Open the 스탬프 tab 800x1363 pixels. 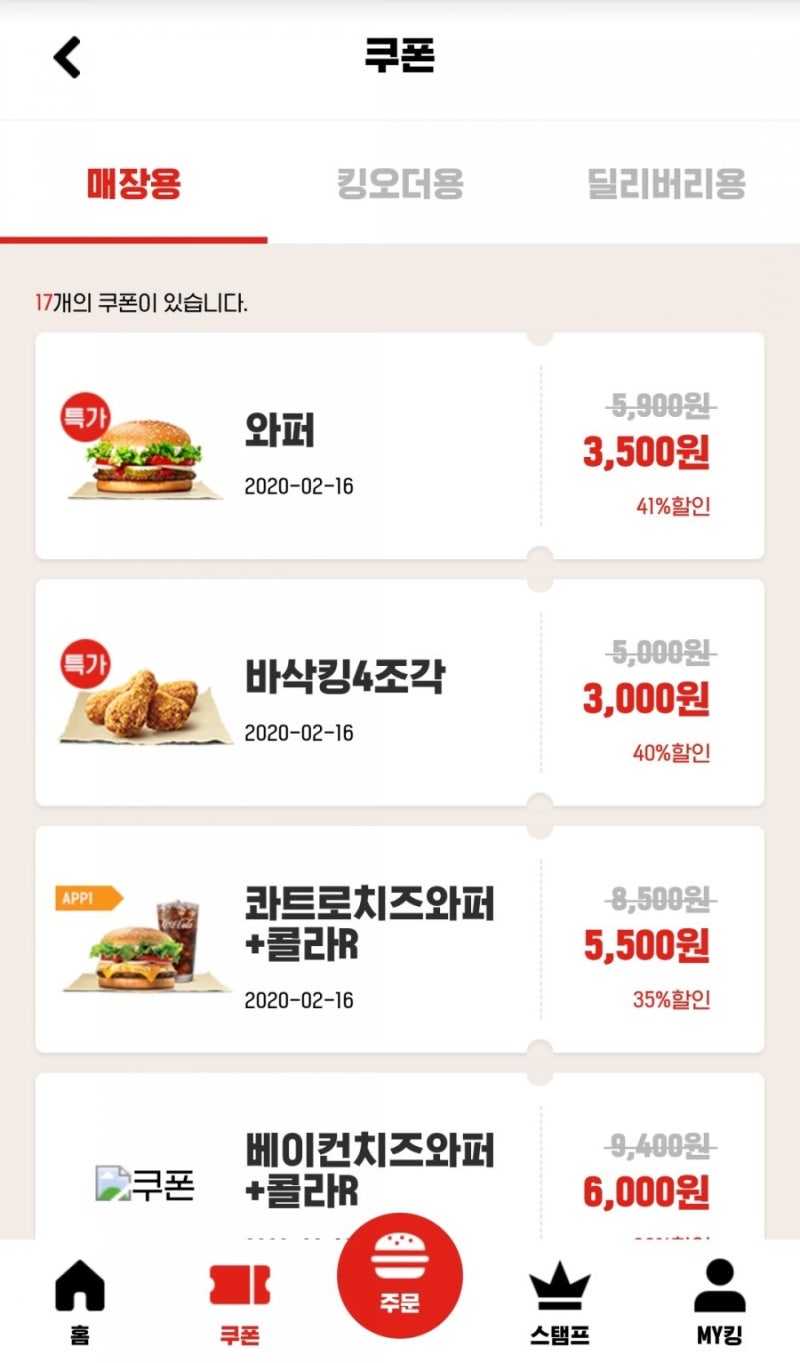tap(560, 1301)
